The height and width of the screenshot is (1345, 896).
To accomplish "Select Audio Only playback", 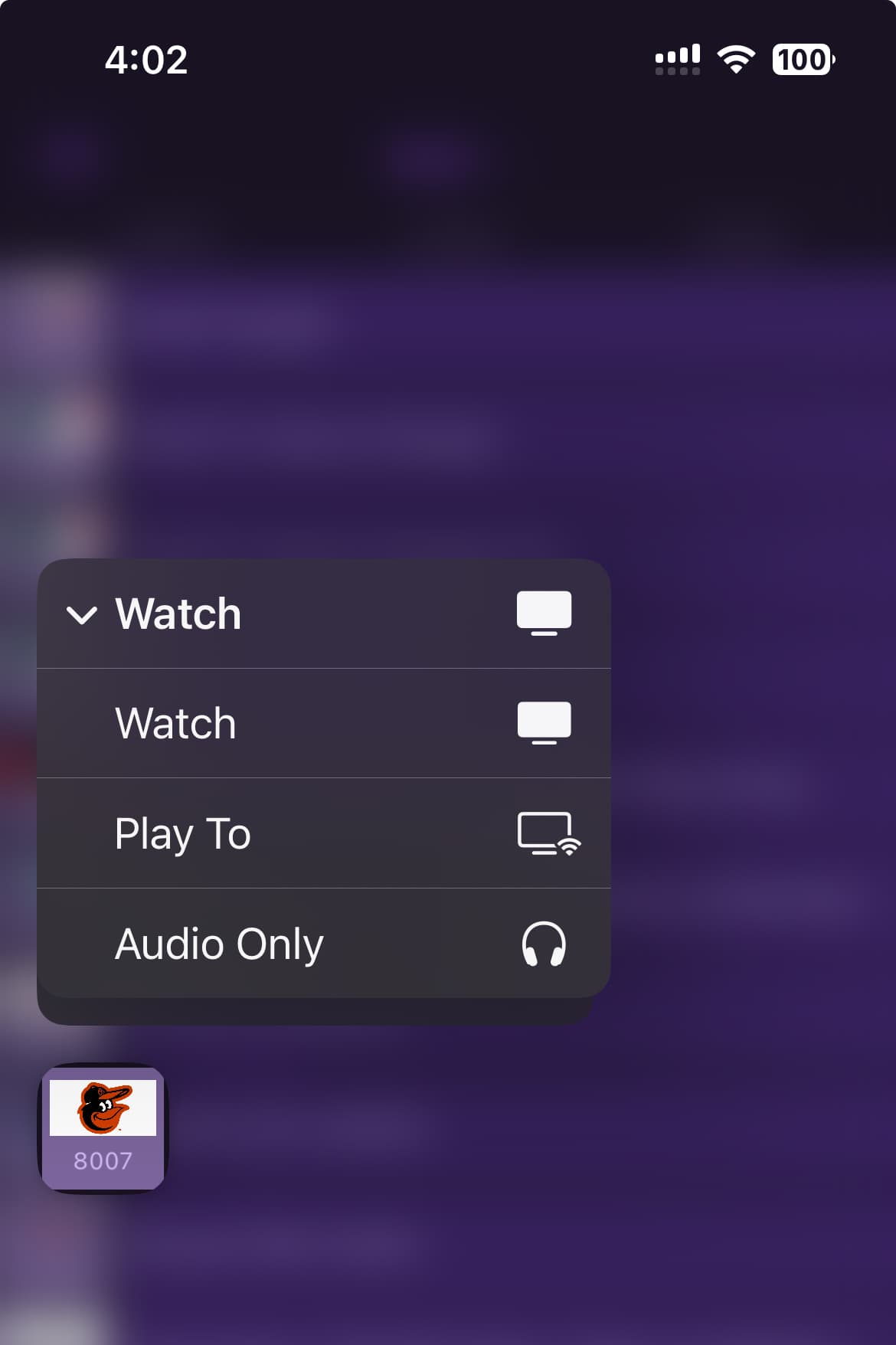I will [323, 944].
